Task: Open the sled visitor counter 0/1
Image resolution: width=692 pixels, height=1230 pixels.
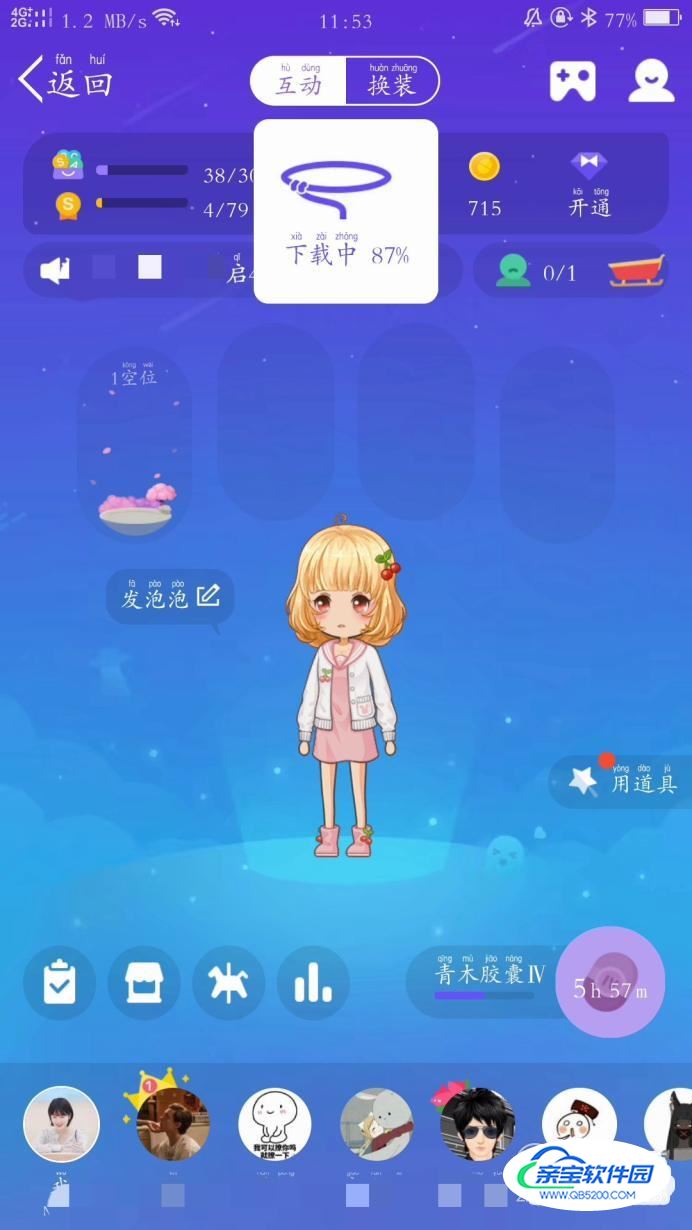Action: click(570, 270)
